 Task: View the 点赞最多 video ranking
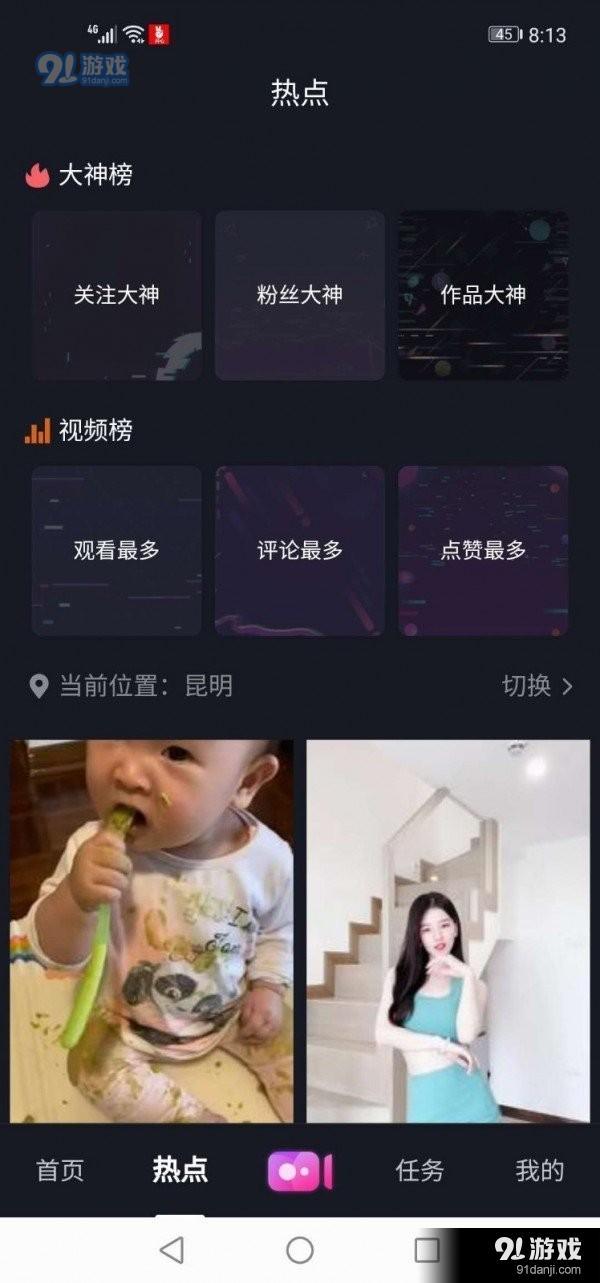coord(483,550)
